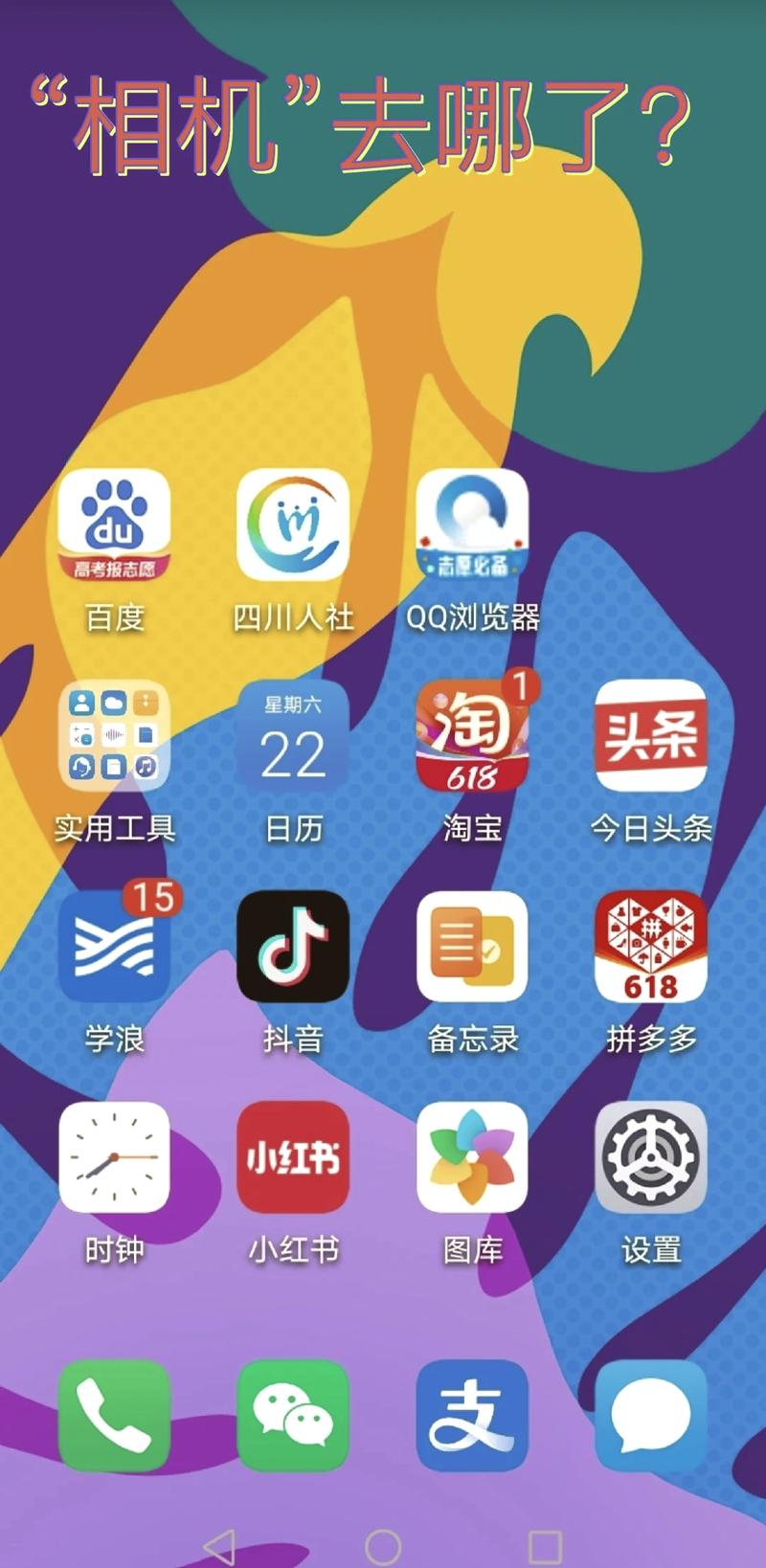Open the Settings app
This screenshot has width=766, height=1568.
tap(650, 1156)
